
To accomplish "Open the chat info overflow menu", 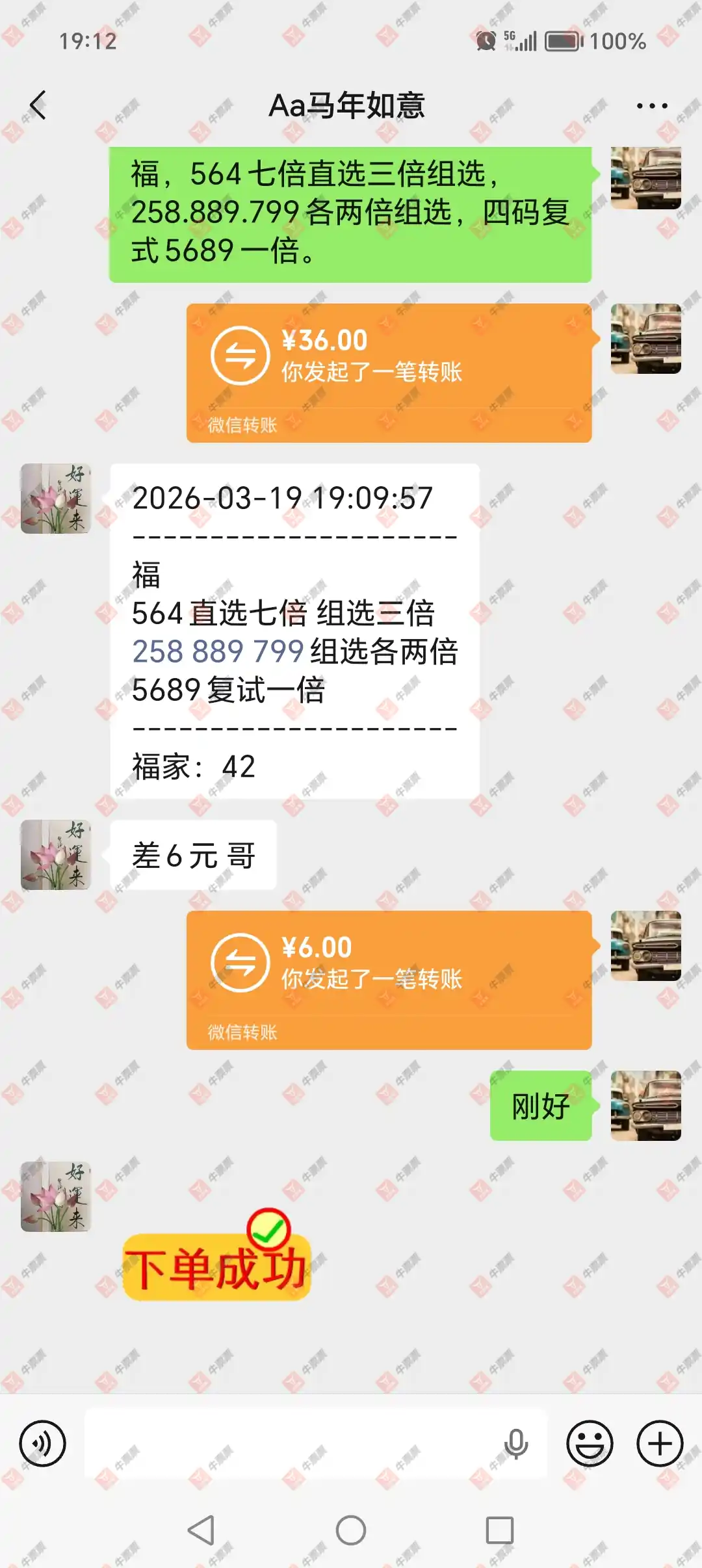I will (651, 106).
